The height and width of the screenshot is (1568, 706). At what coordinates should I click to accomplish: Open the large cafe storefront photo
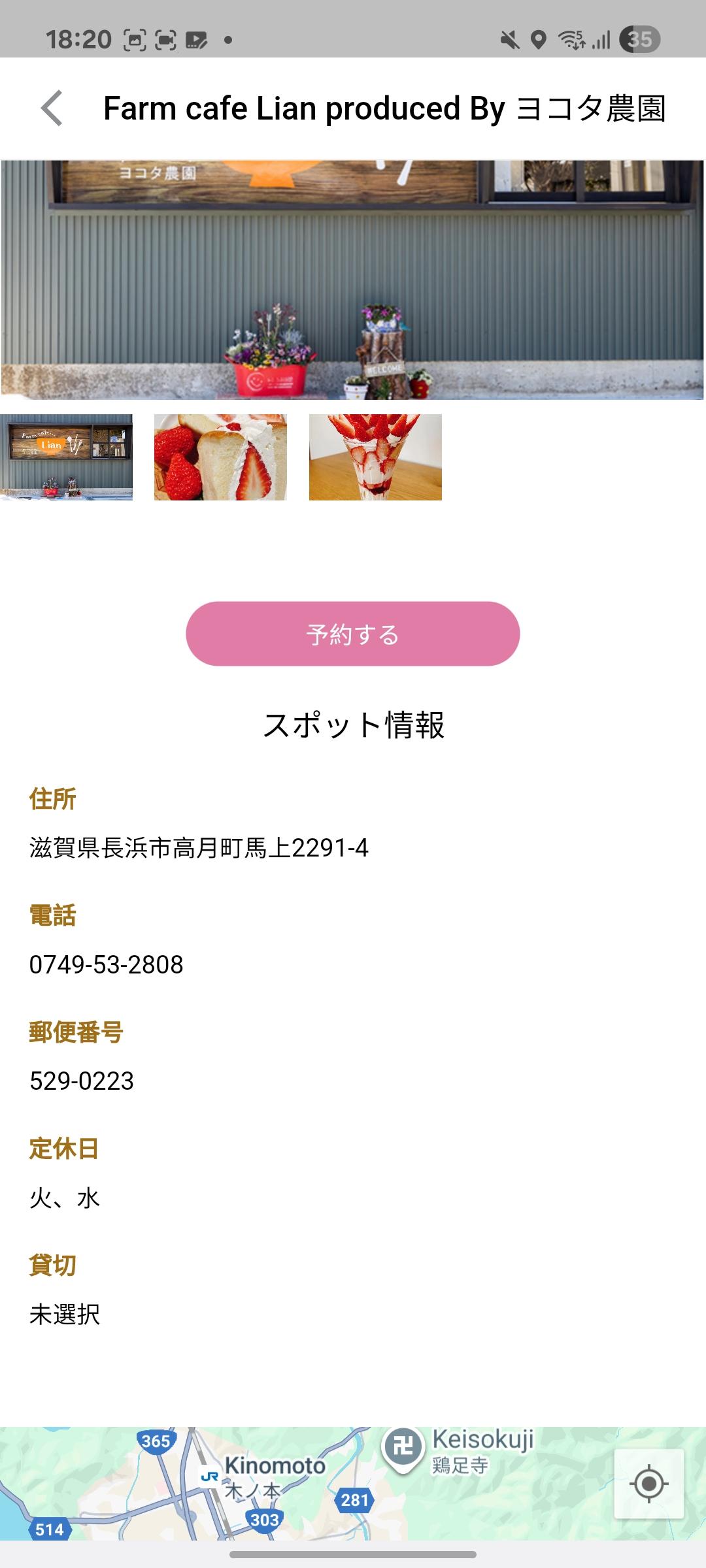click(x=352, y=280)
